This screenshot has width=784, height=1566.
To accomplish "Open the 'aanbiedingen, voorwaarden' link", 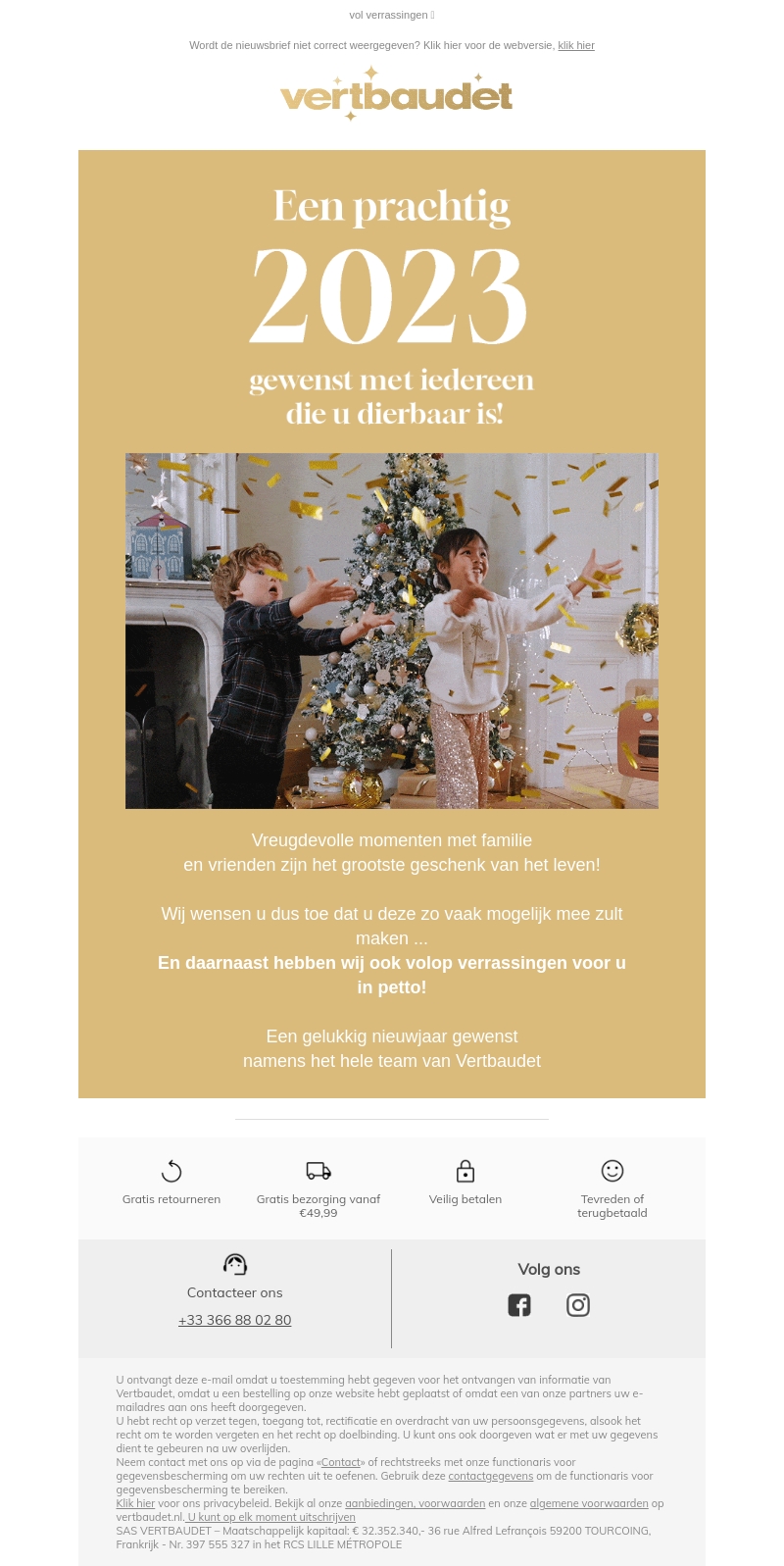I will pyautogui.click(x=415, y=1503).
